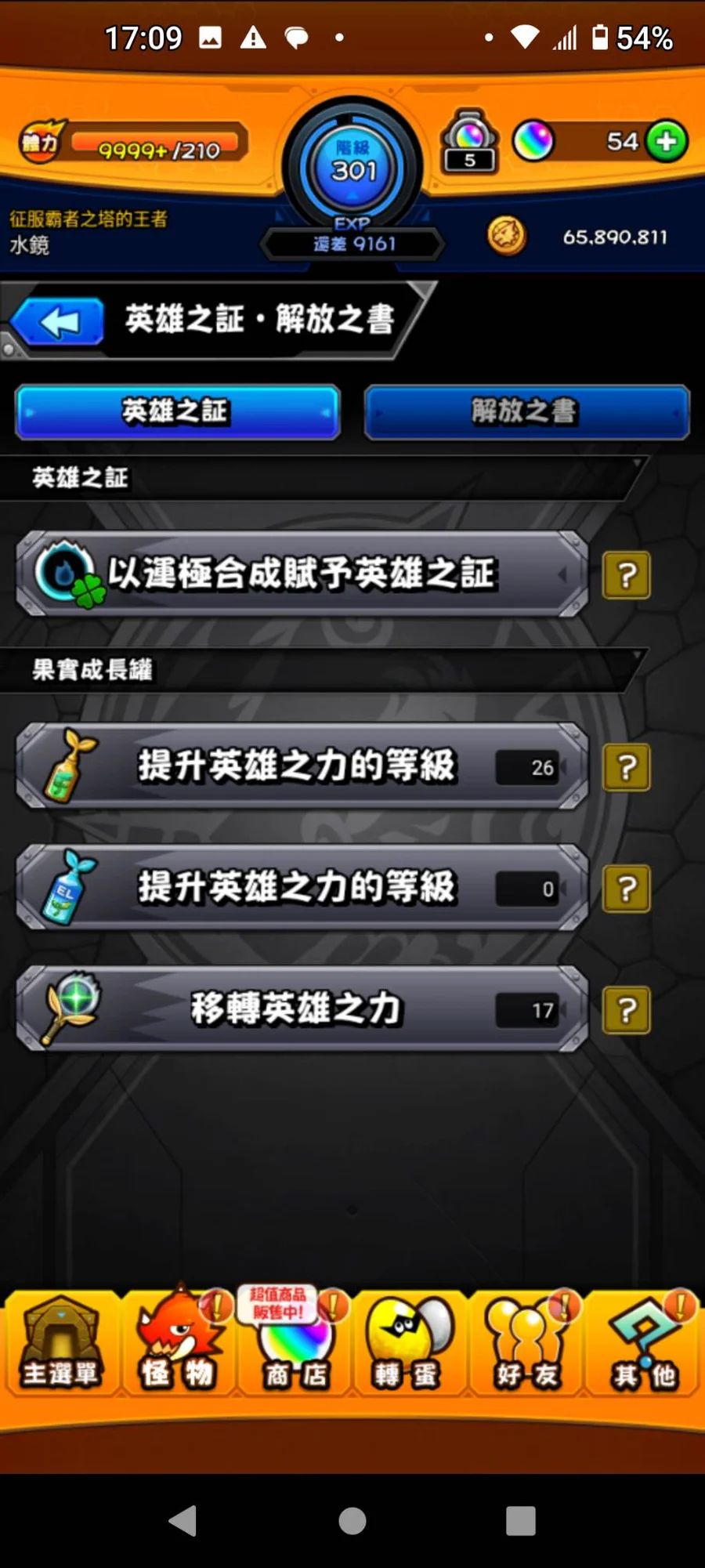
Task: Show help for the green bottle item
Action: click(x=625, y=768)
